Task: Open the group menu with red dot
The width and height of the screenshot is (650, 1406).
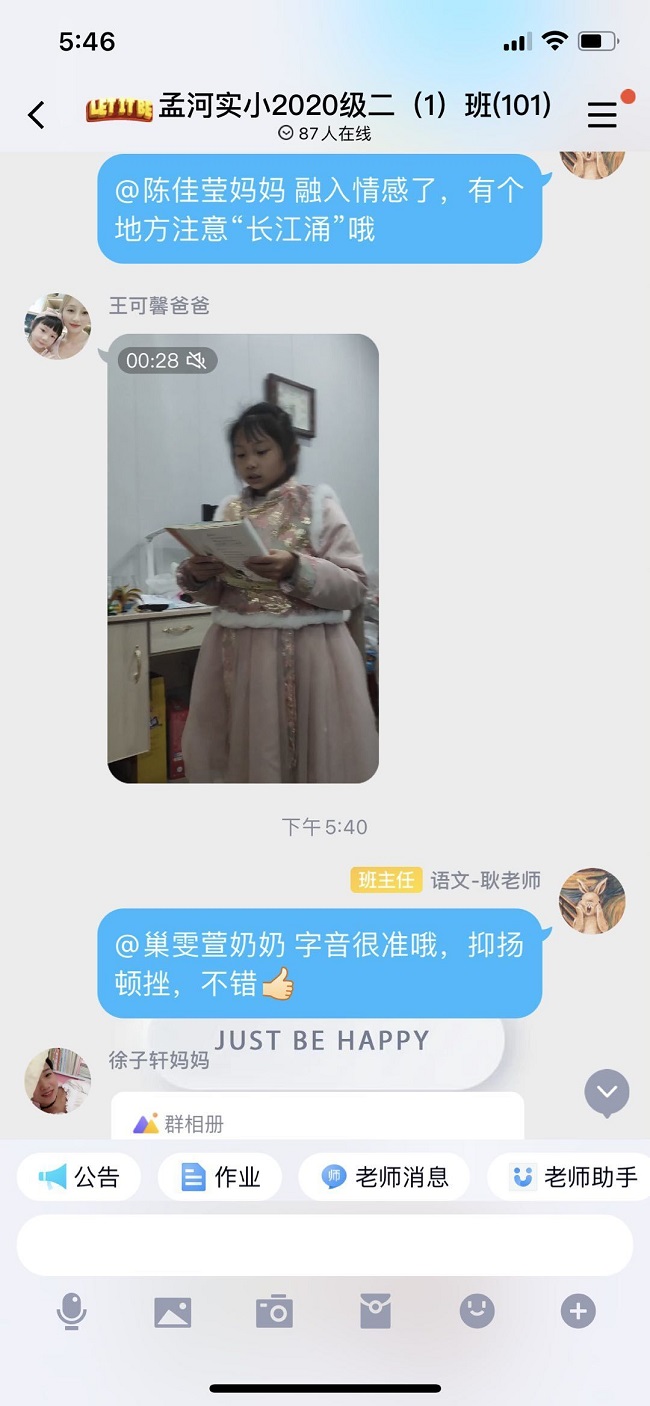Action: 603,115
